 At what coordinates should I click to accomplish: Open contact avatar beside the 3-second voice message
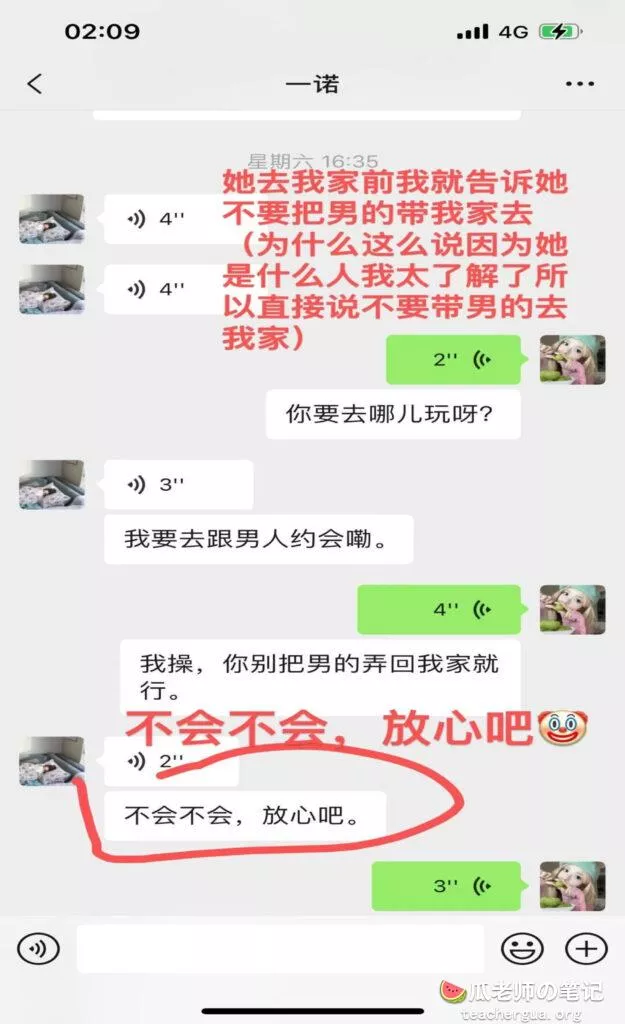pyautogui.click(x=52, y=485)
